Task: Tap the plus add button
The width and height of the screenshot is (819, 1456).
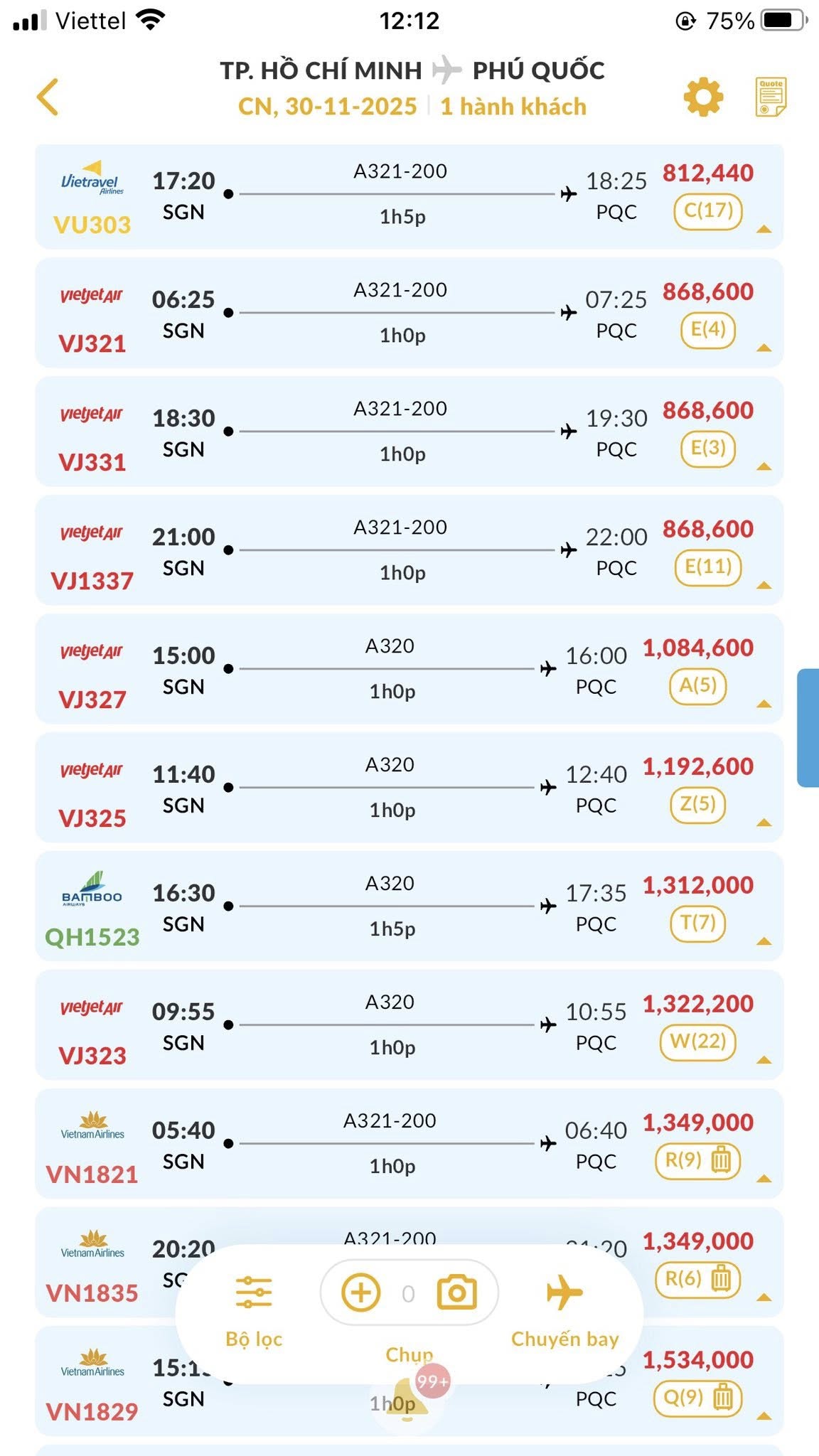Action: coord(360,1292)
